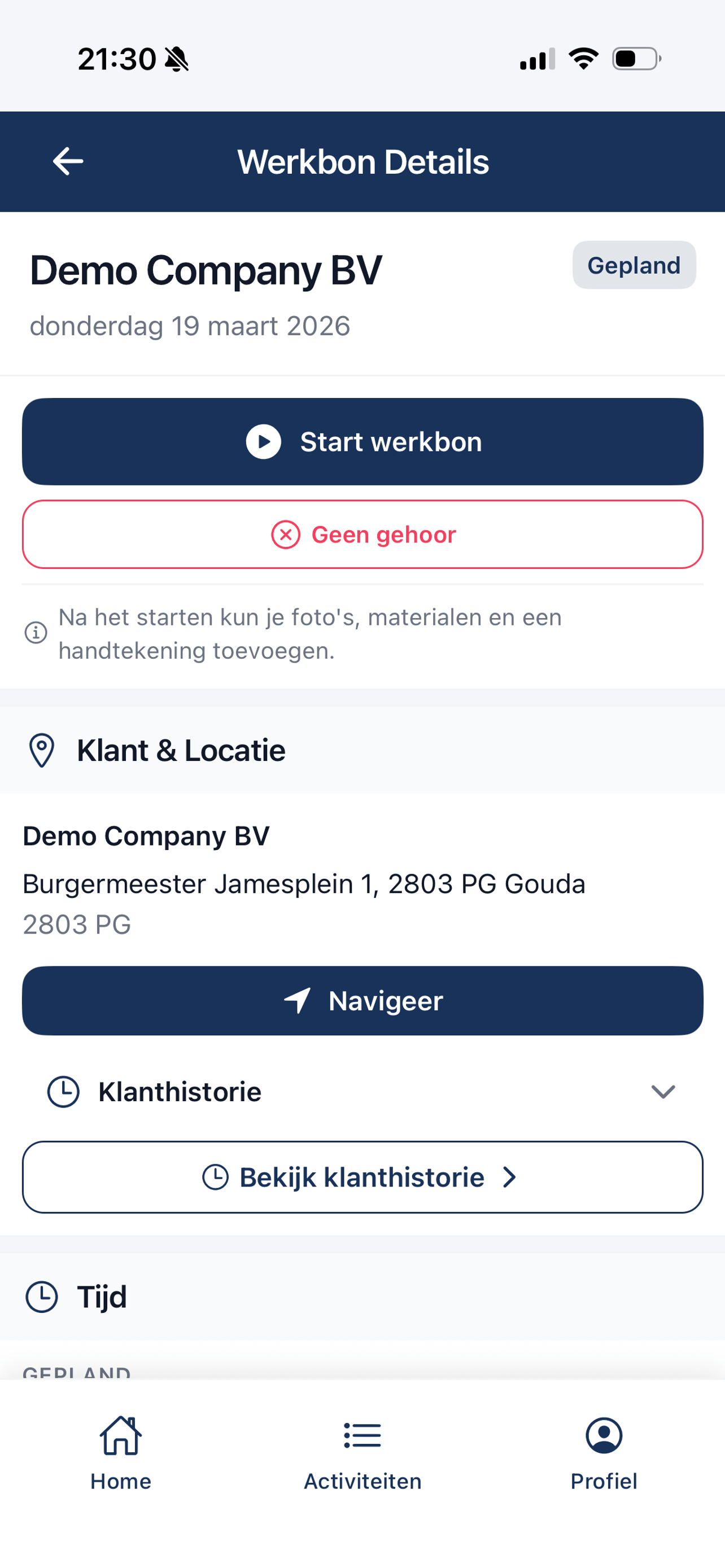Tap the back arrow in the header
This screenshot has width=725, height=1568.
tap(68, 161)
